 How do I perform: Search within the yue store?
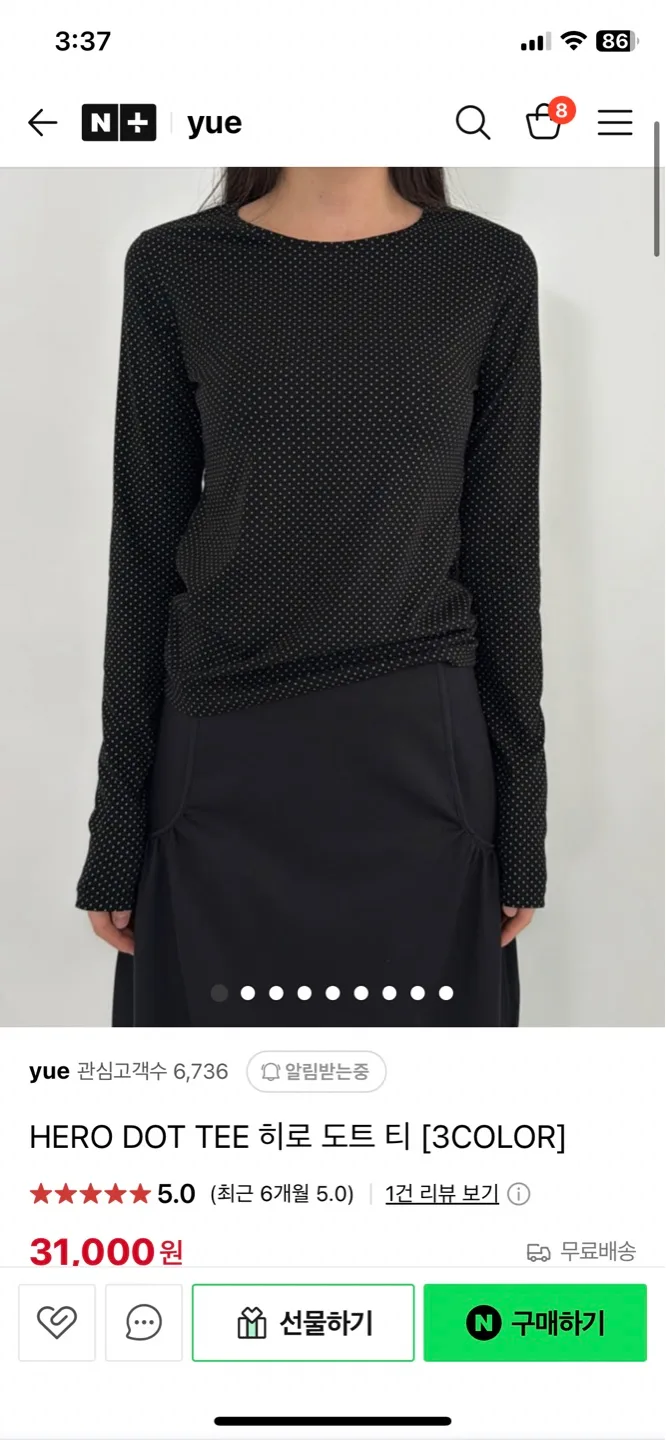click(473, 123)
